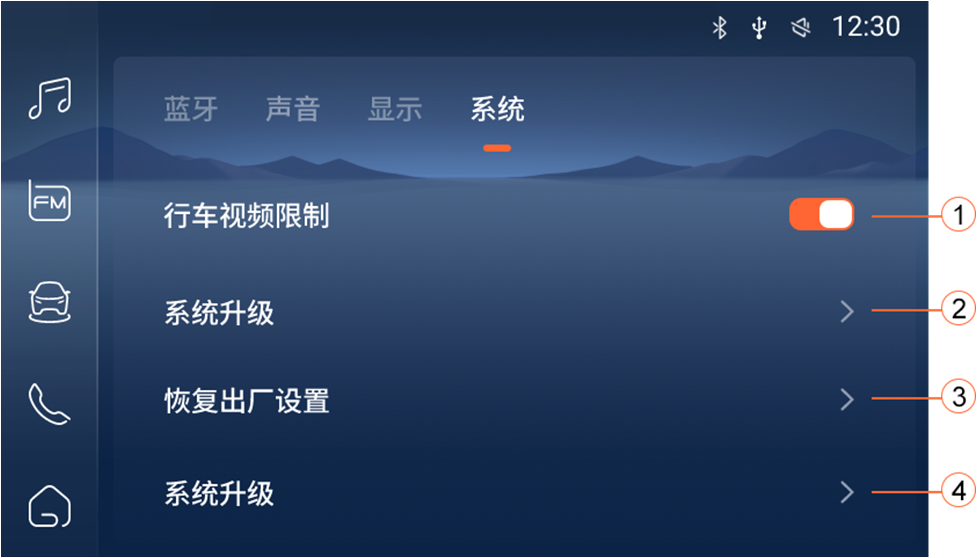Open the music app from the sidebar
Image resolution: width=977 pixels, height=558 pixels.
coord(49,100)
